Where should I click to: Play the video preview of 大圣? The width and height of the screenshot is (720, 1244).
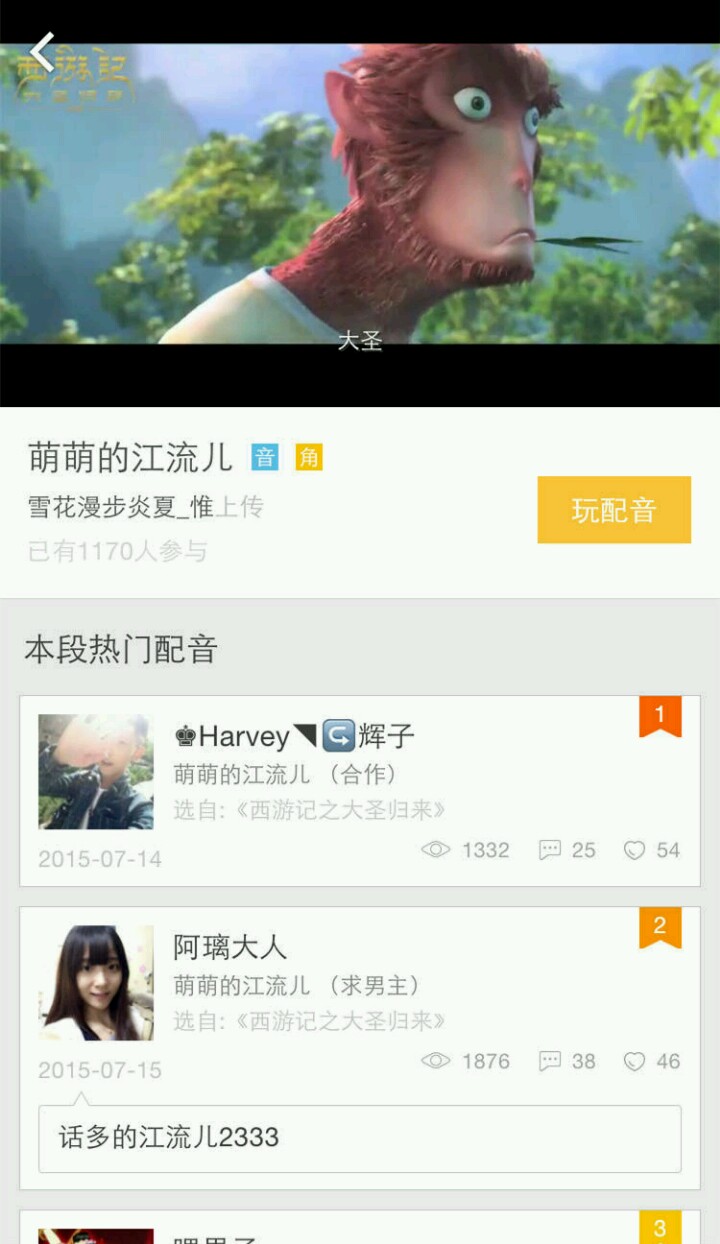tap(360, 200)
